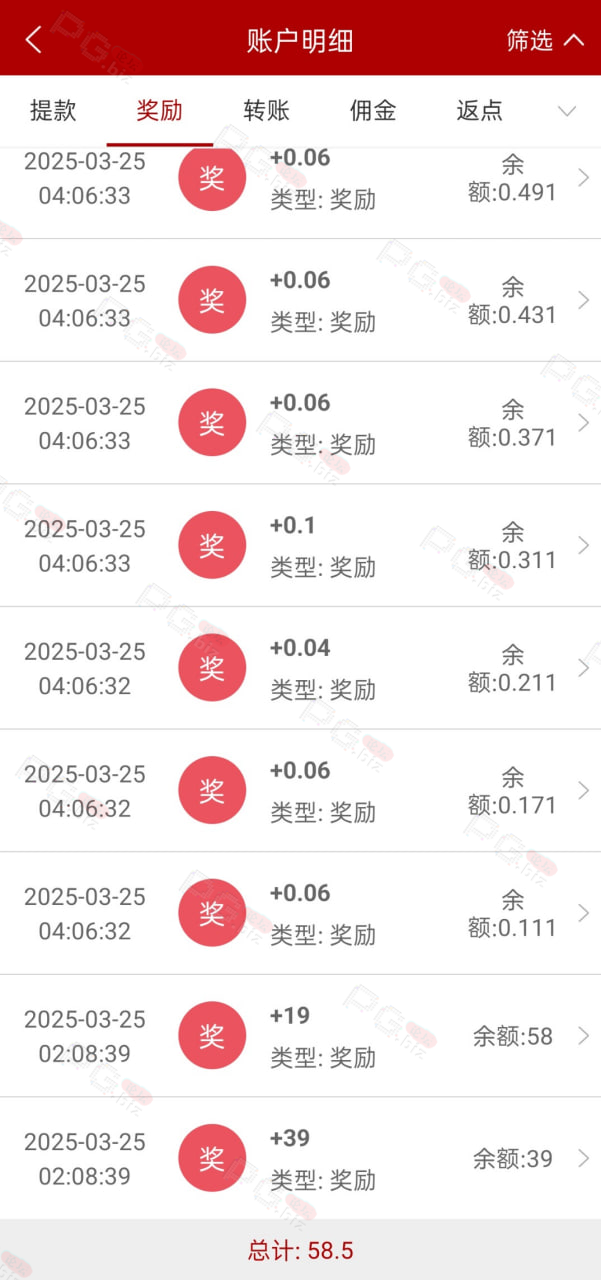Open the reward record with balance 0.171
The image size is (601, 1280).
[x=300, y=791]
